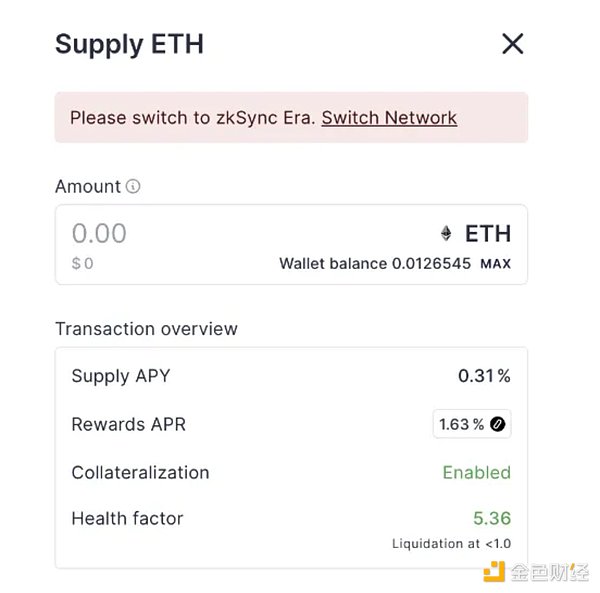Image resolution: width=600 pixels, height=593 pixels.
Task: Focus the ETH amount input field
Action: (x=200, y=234)
